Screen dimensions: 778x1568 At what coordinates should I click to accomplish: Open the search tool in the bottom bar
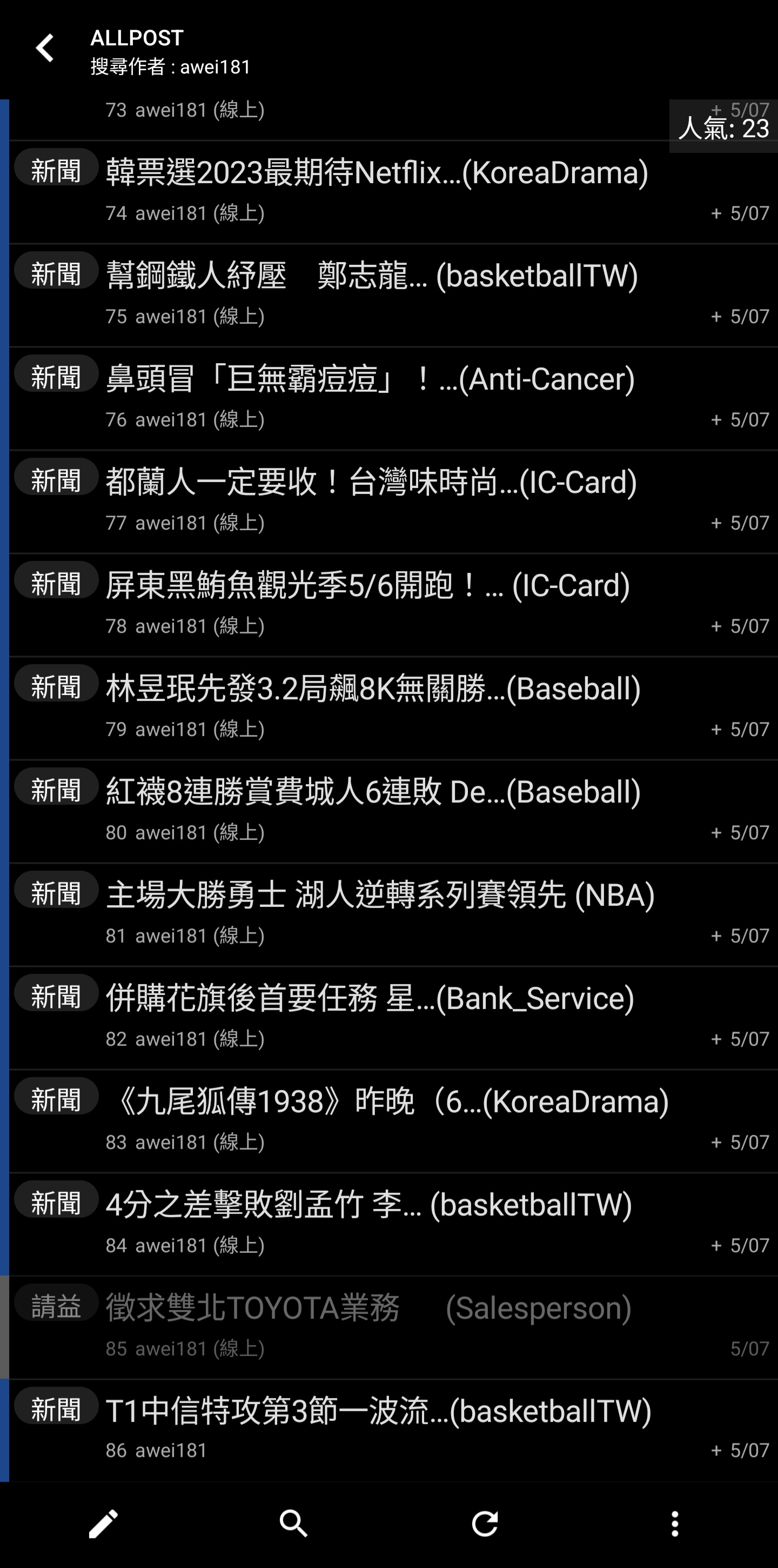pyautogui.click(x=293, y=1524)
